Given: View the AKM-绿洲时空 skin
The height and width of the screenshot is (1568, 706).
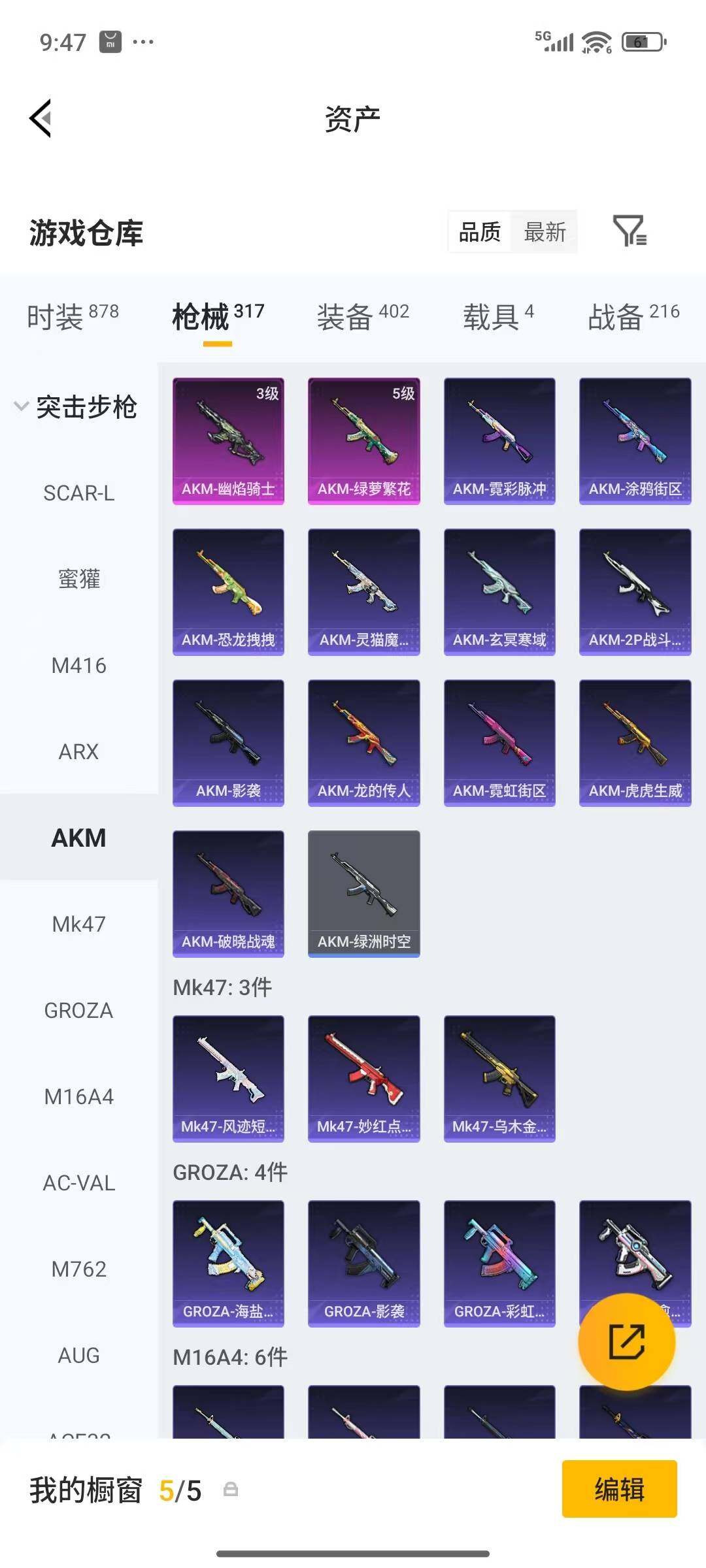Looking at the screenshot, I should 363,894.
